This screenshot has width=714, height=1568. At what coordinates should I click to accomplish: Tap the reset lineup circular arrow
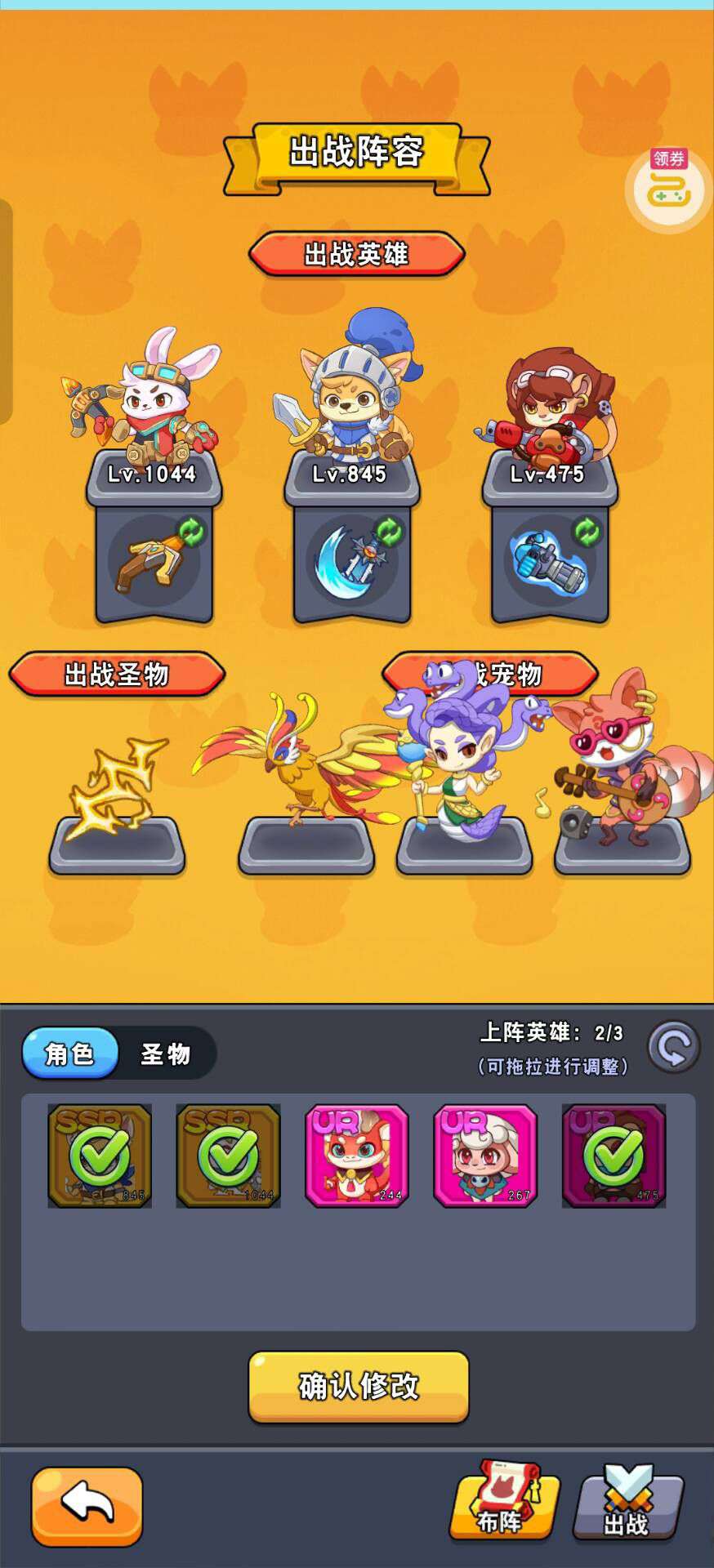(x=673, y=1046)
